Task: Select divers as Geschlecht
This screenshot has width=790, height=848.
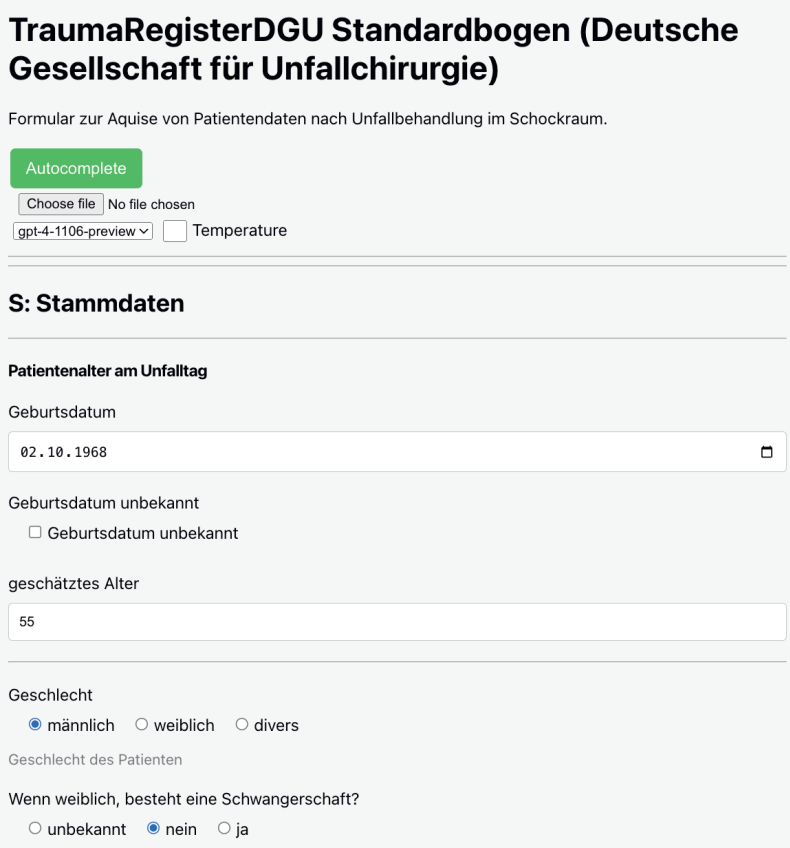Action: (242, 724)
